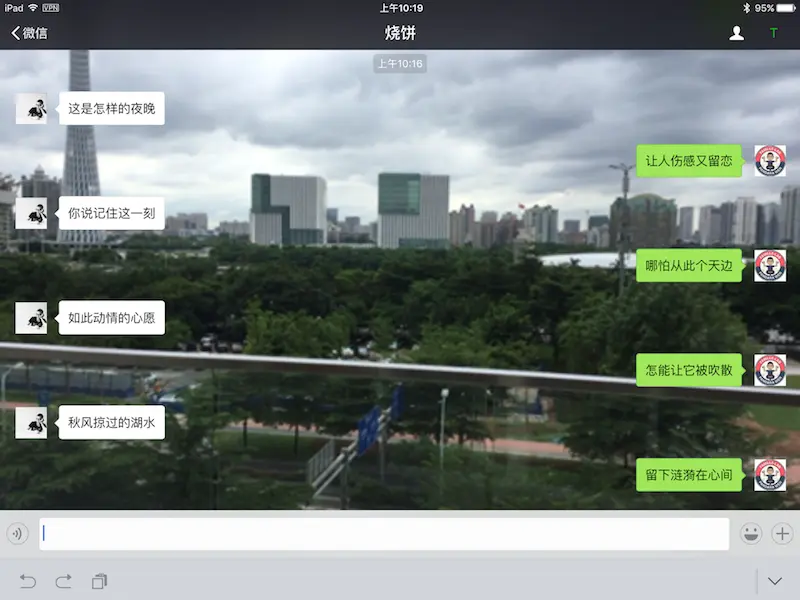Image resolution: width=800 pixels, height=600 pixels.
Task: Tap own avatar beside 让人伤感又留恋
Action: tap(769, 161)
